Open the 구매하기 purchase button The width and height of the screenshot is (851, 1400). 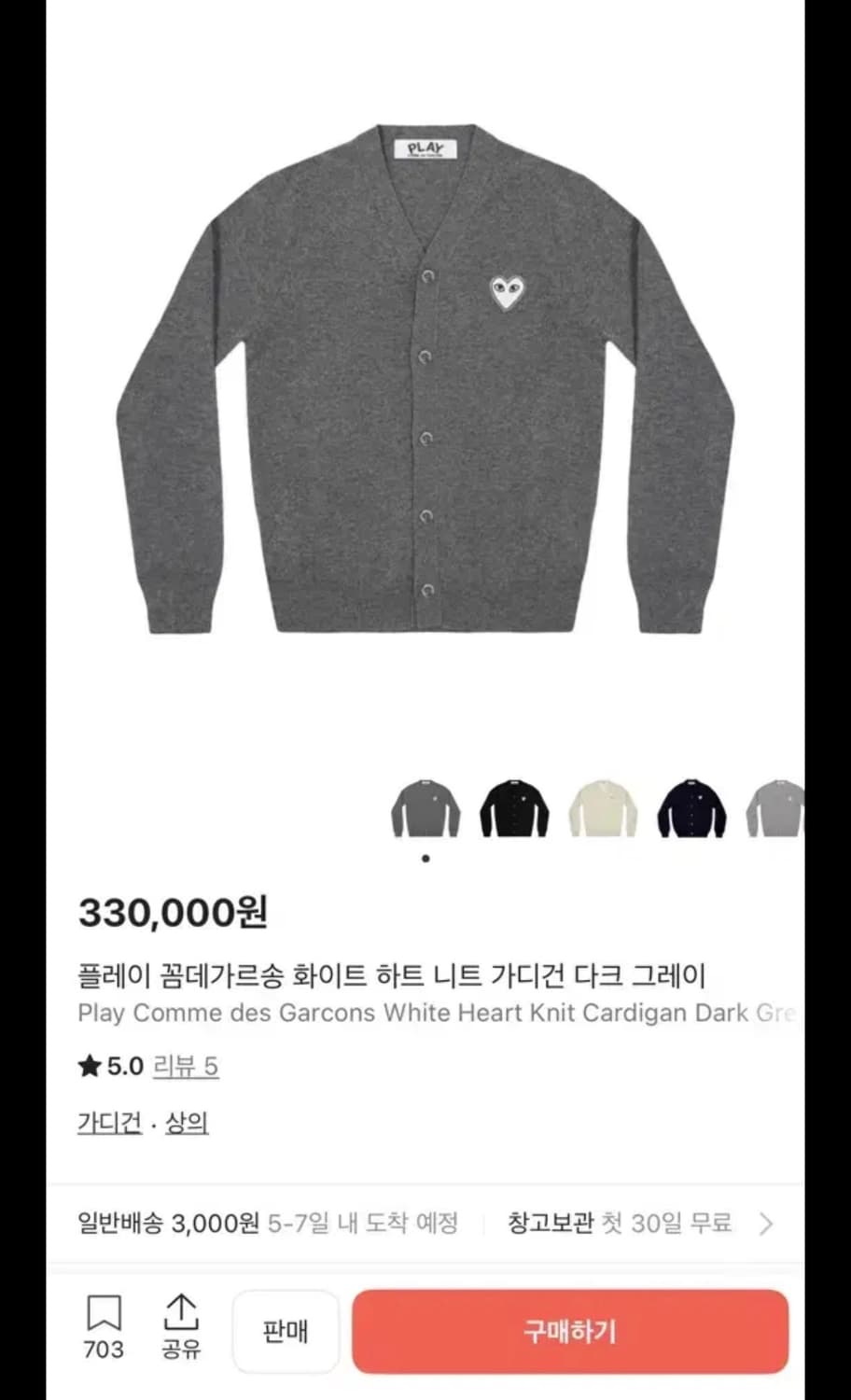click(x=571, y=1332)
